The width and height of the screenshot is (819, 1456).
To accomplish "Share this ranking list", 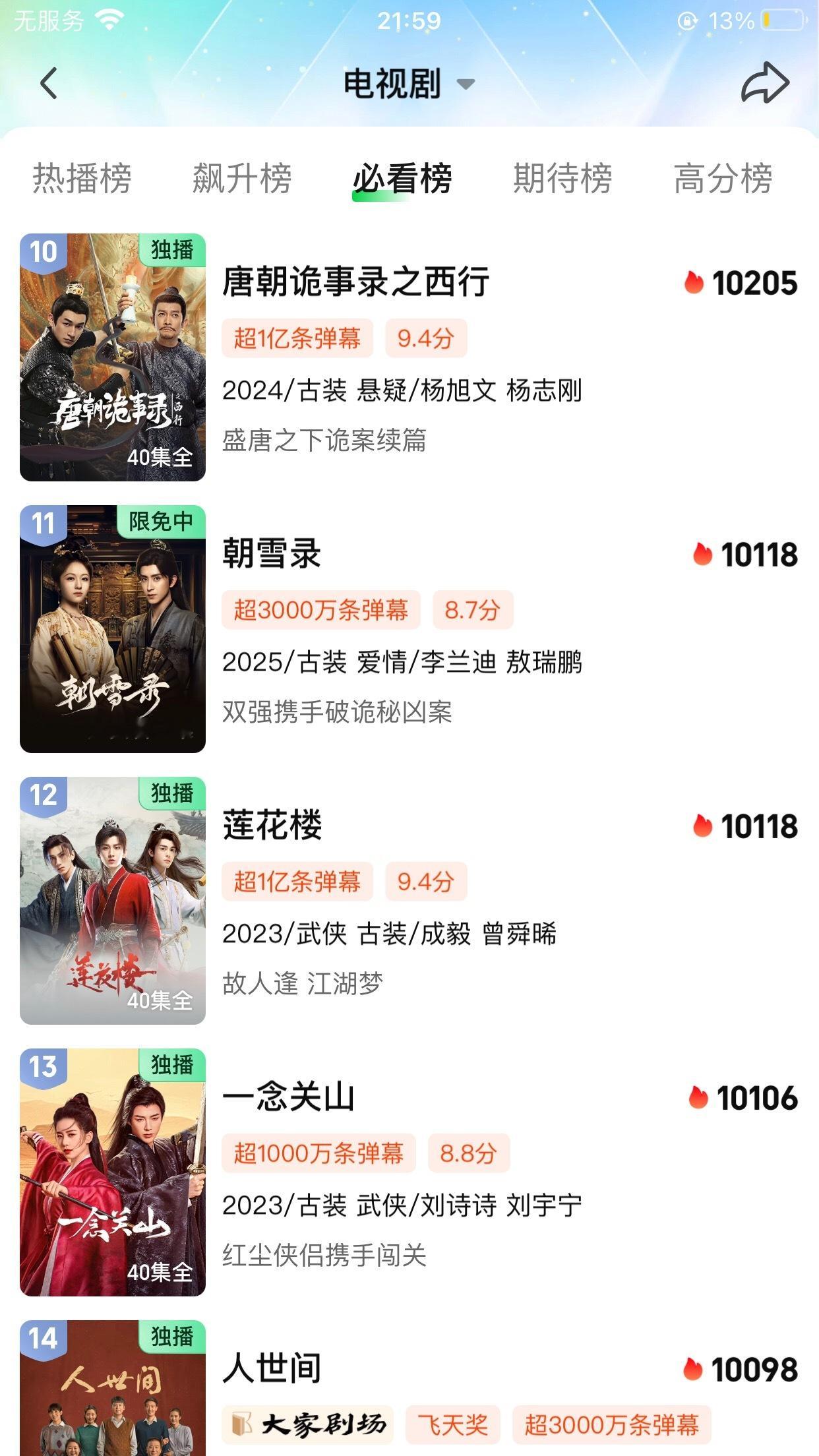I will [765, 83].
